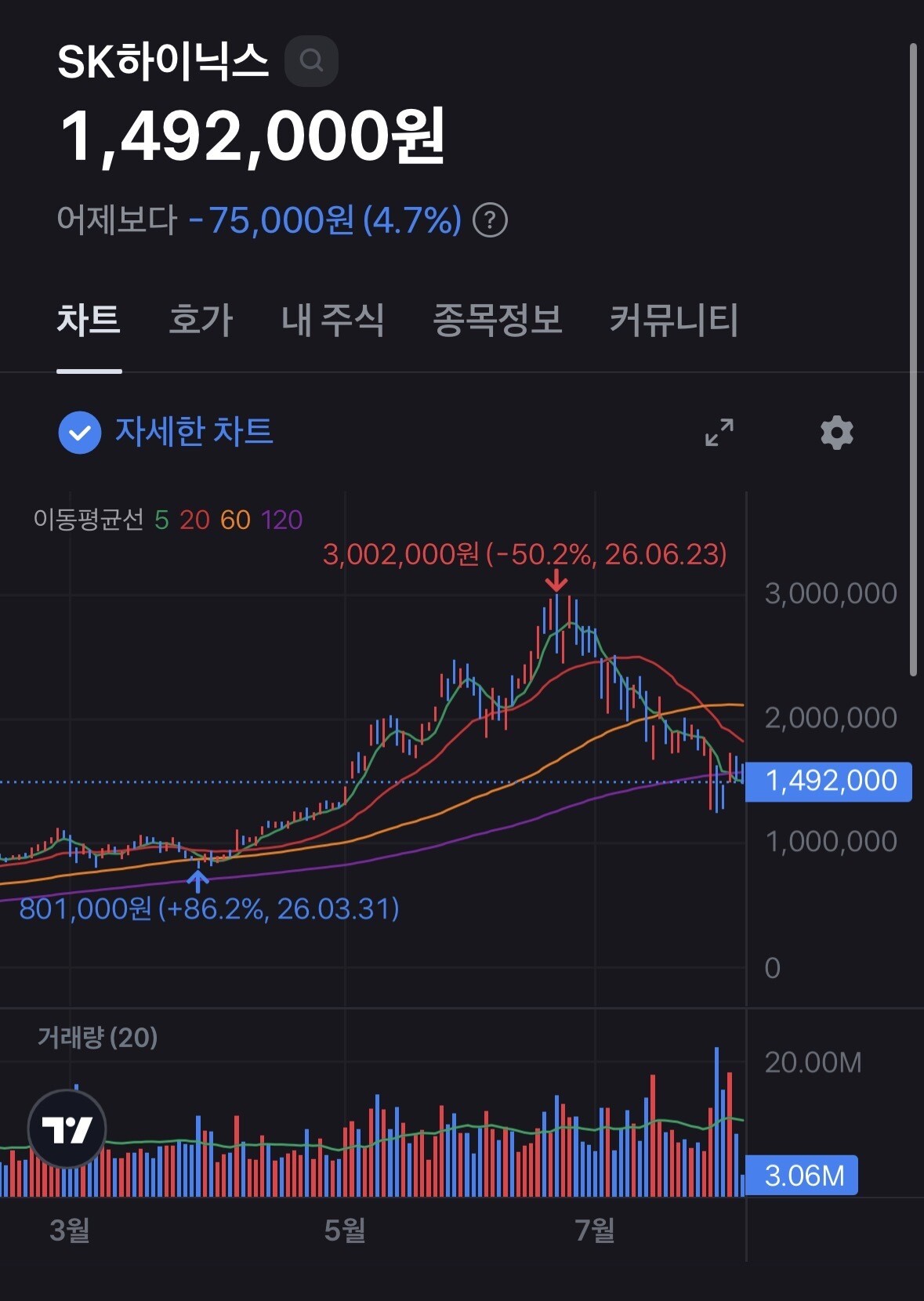Select the 차트 tab

pyautogui.click(x=89, y=320)
